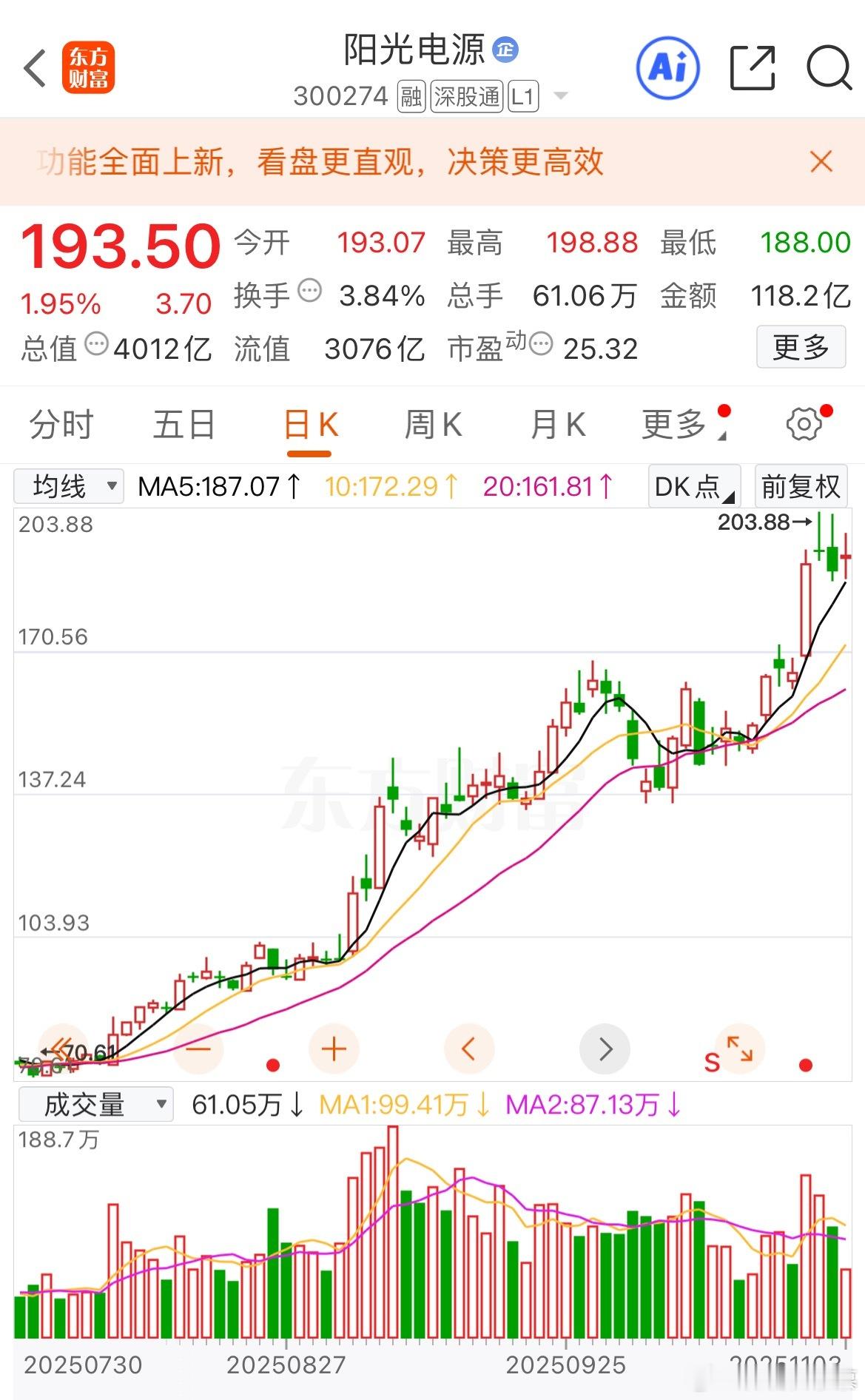Switch to the 周K weekly chart tab
Screen dimensions: 865x1400
click(x=434, y=423)
